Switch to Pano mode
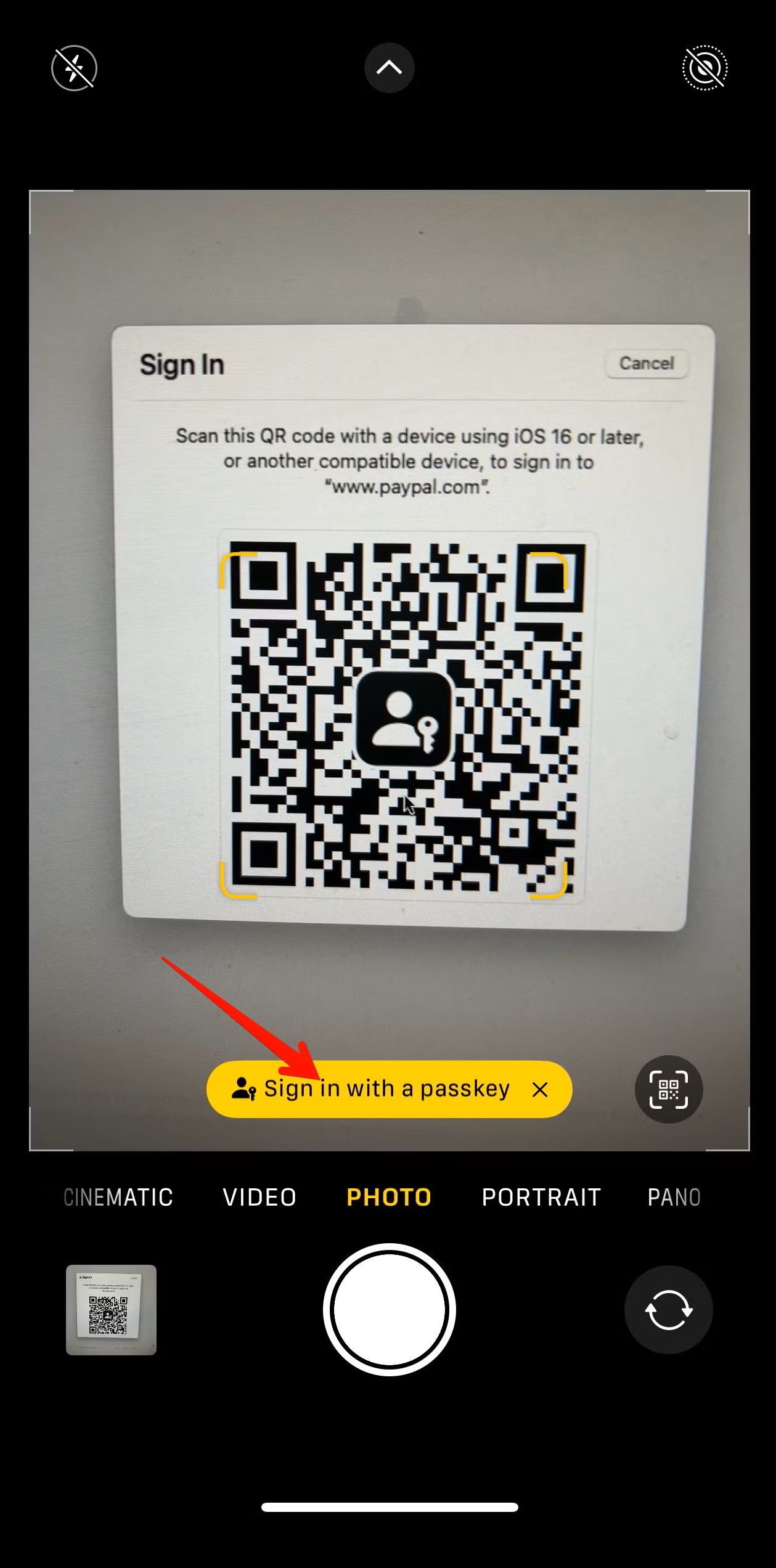 [x=674, y=1197]
